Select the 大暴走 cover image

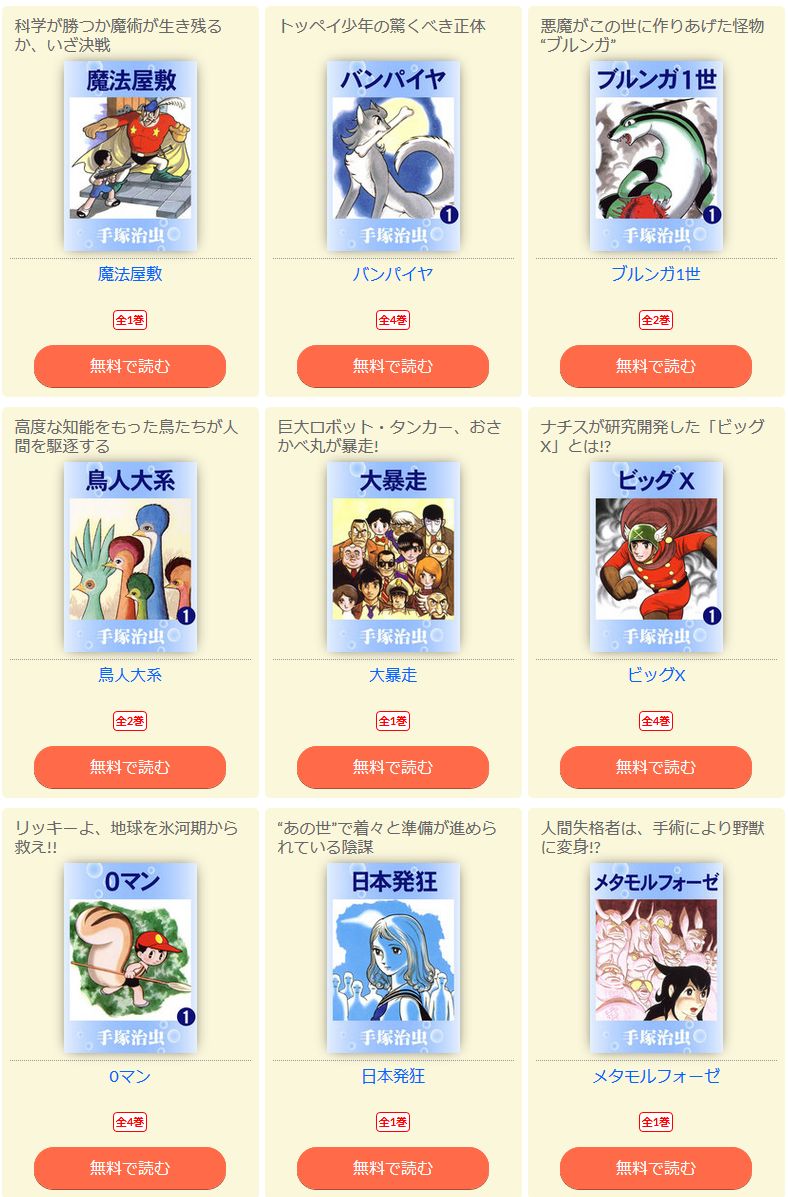click(x=393, y=557)
